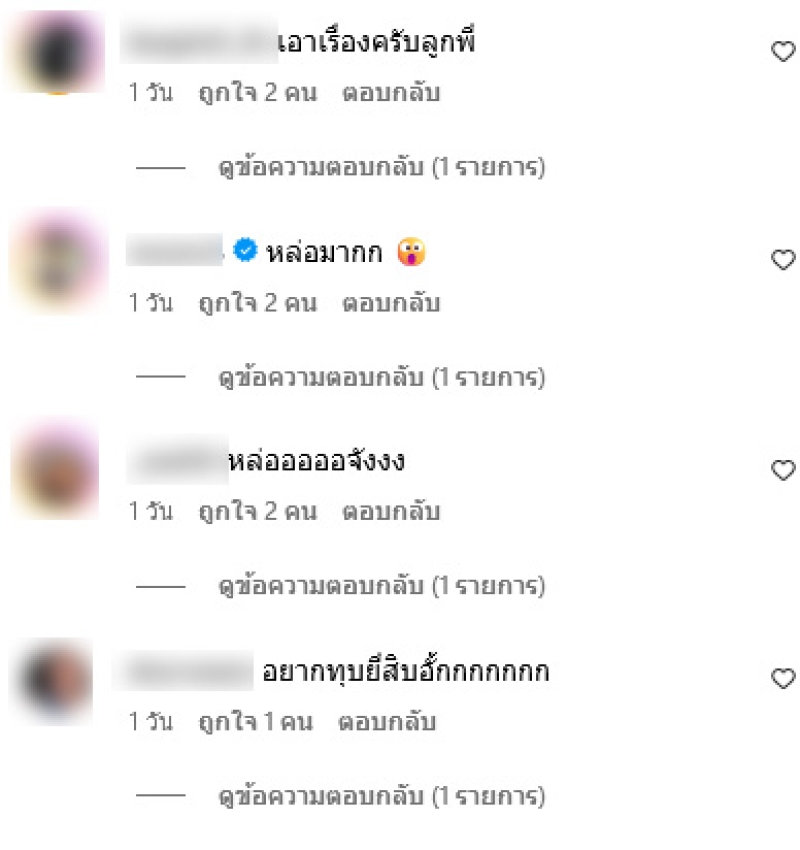Viewport: 800px width, 850px height.
Task: Show replies under 'หล่ออออออจังงง'
Action: [381, 586]
